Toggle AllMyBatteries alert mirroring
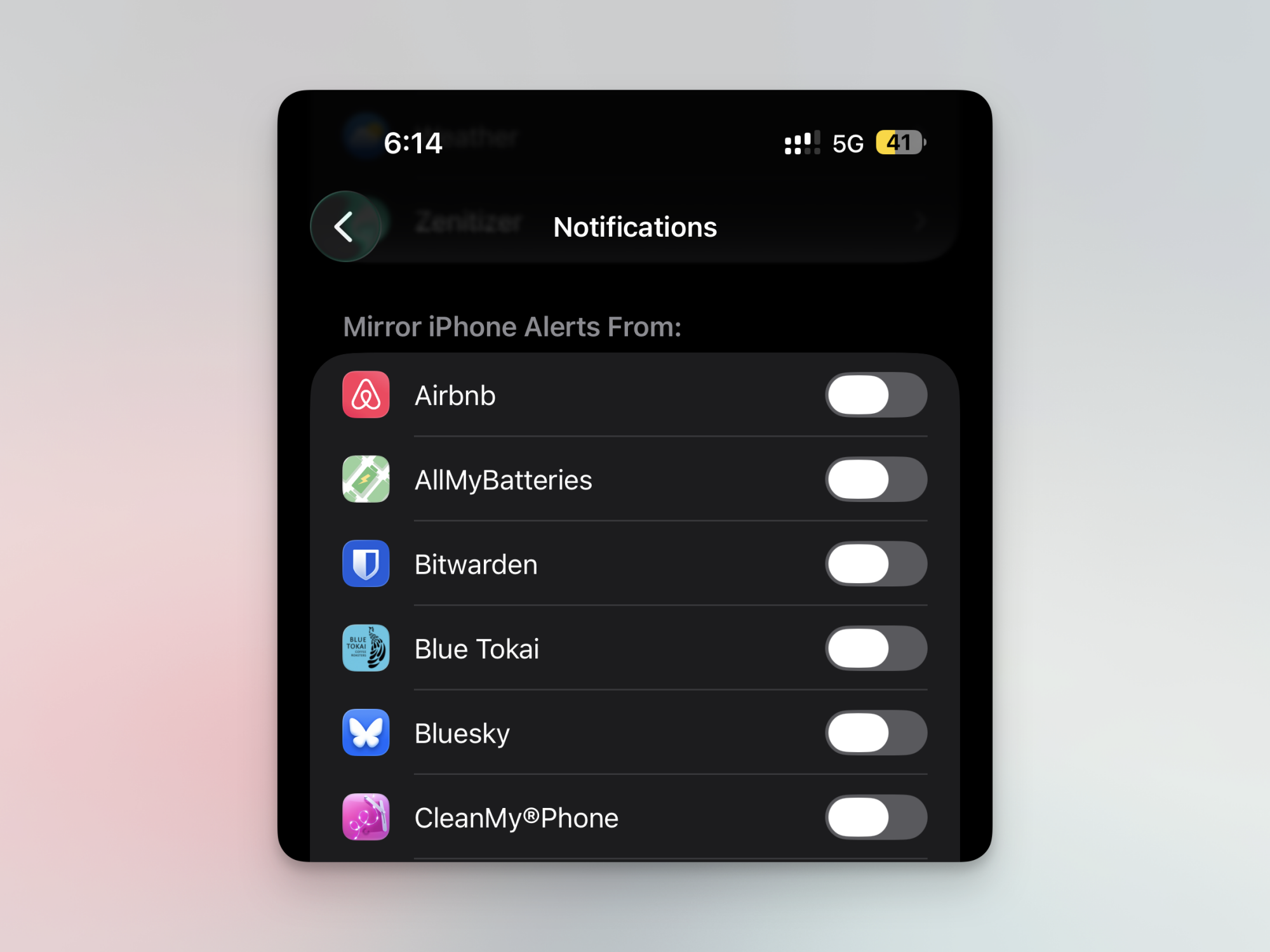 click(x=876, y=479)
